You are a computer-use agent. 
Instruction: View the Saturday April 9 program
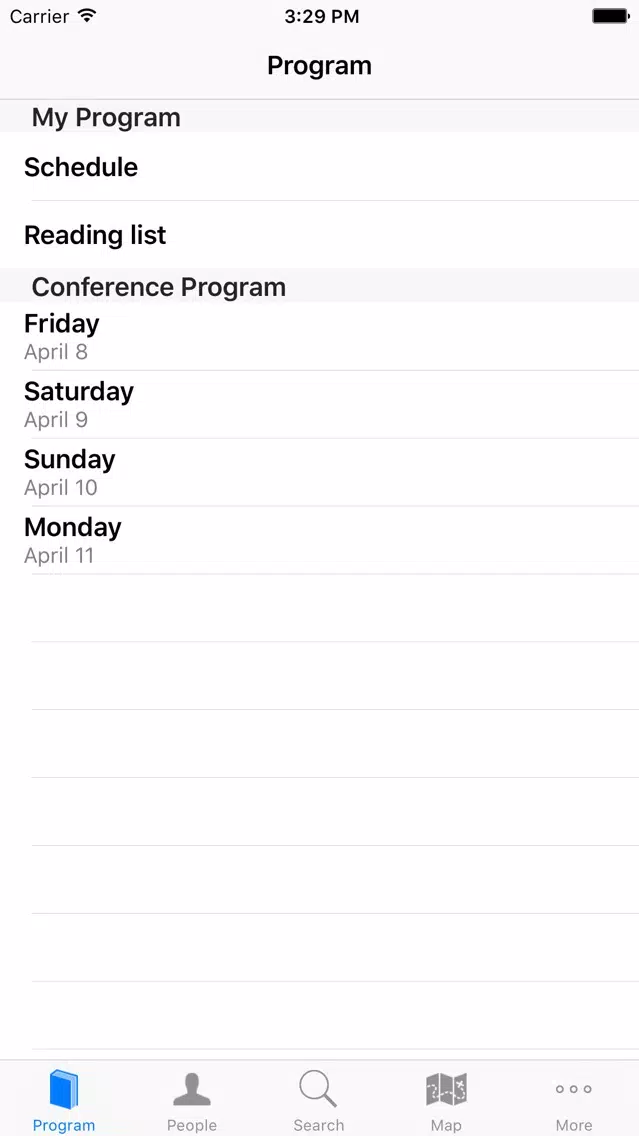[x=320, y=404]
